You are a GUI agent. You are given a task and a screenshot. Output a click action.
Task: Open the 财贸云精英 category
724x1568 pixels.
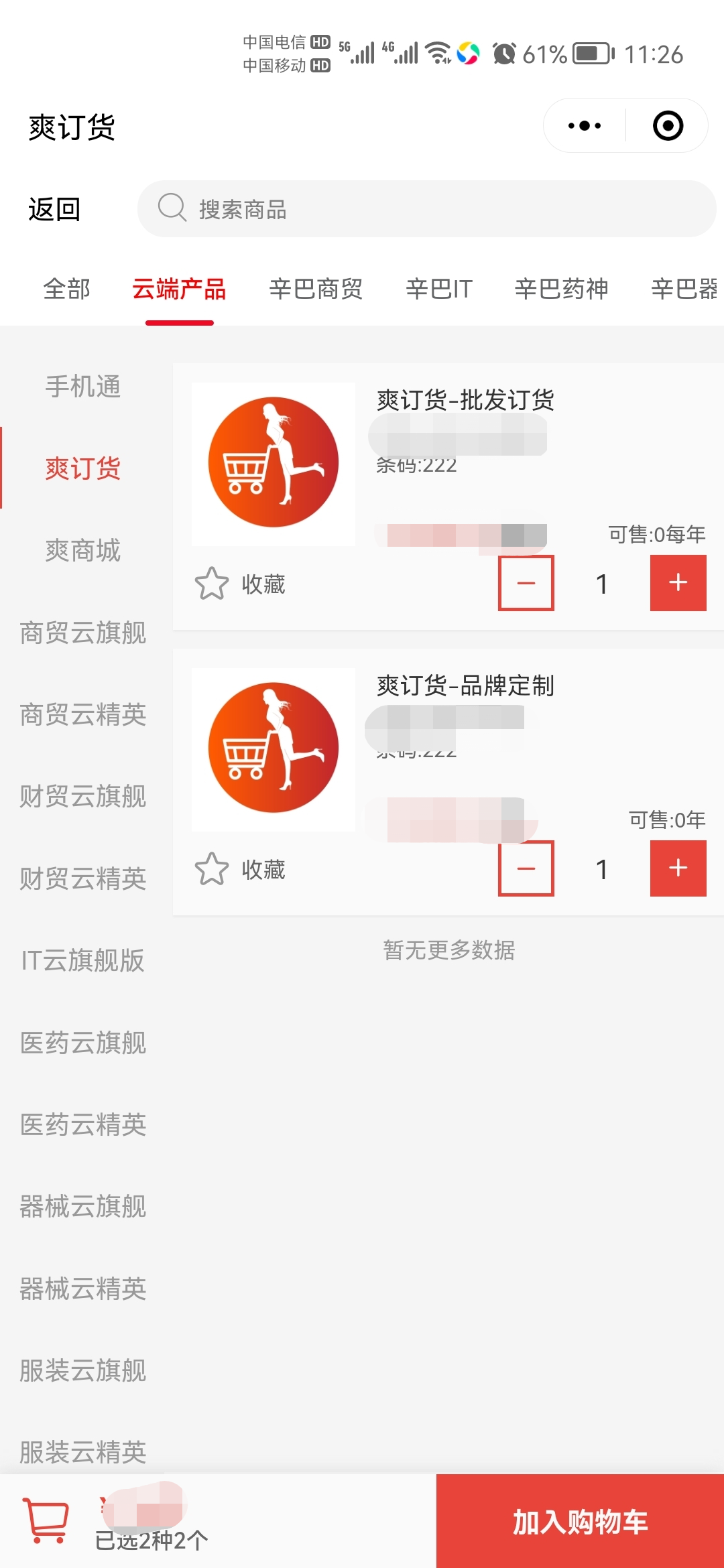(x=83, y=878)
